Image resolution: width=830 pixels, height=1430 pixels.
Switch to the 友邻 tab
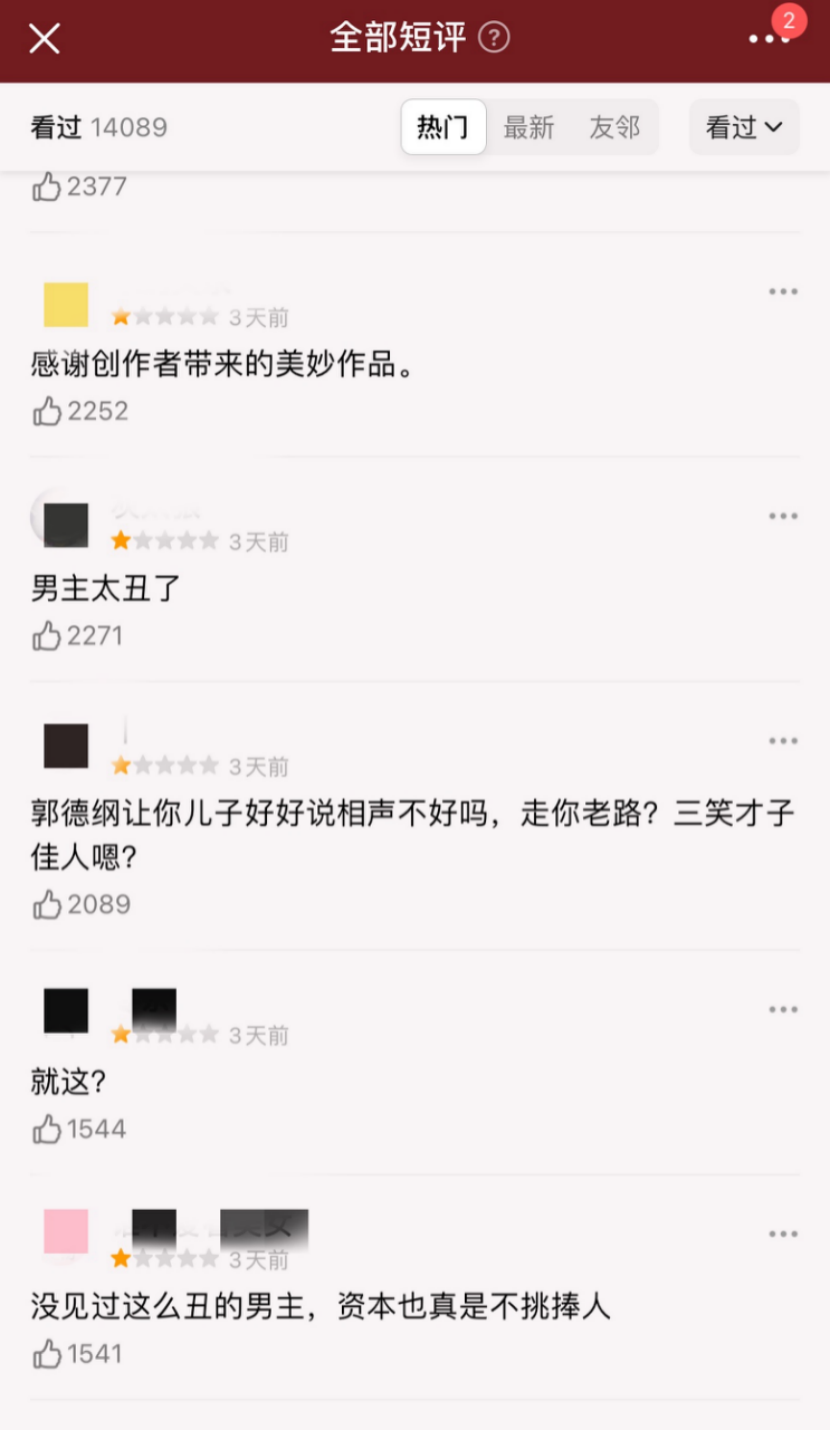point(614,127)
